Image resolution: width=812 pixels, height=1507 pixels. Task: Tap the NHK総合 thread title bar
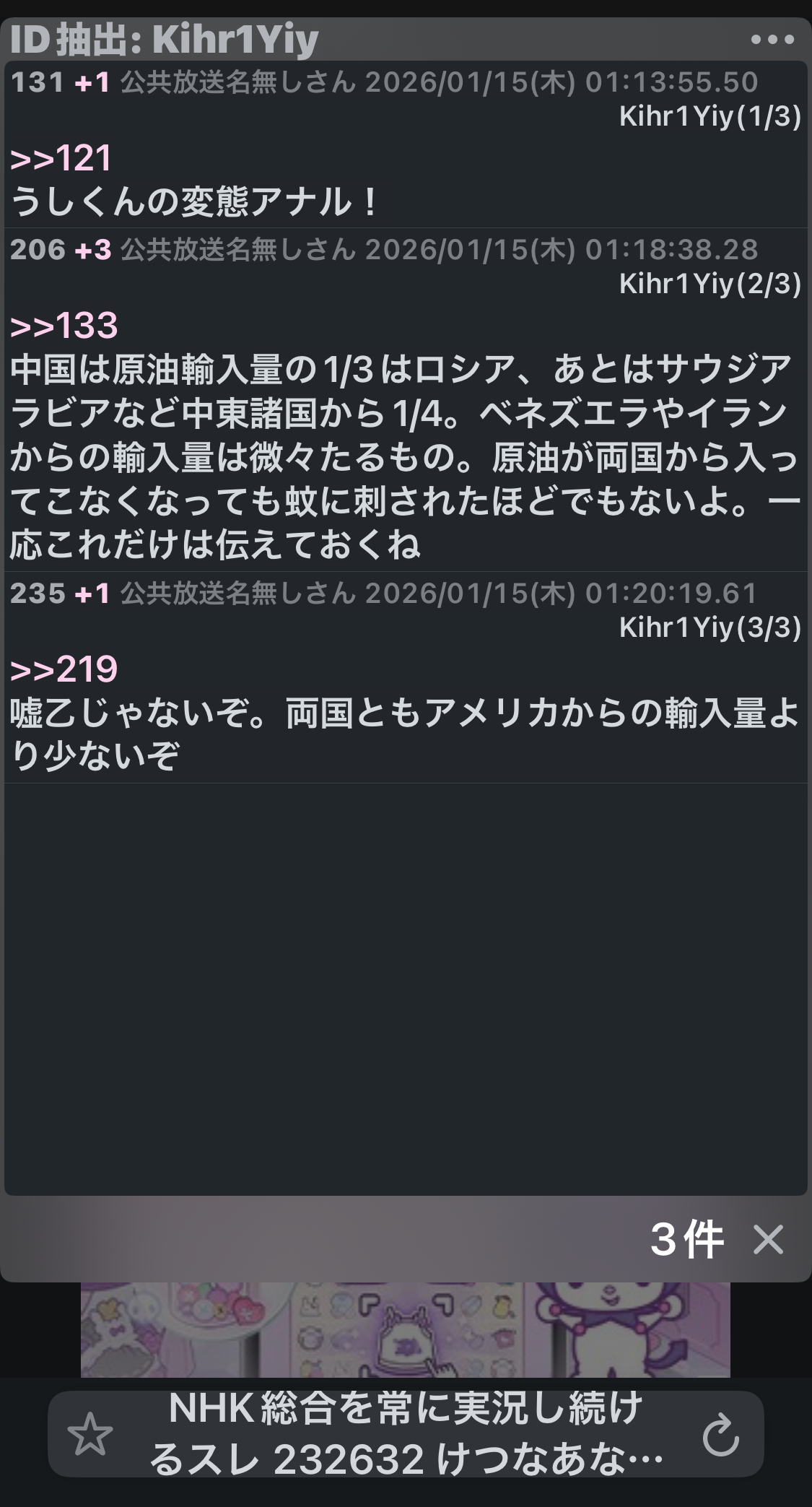click(406, 1434)
